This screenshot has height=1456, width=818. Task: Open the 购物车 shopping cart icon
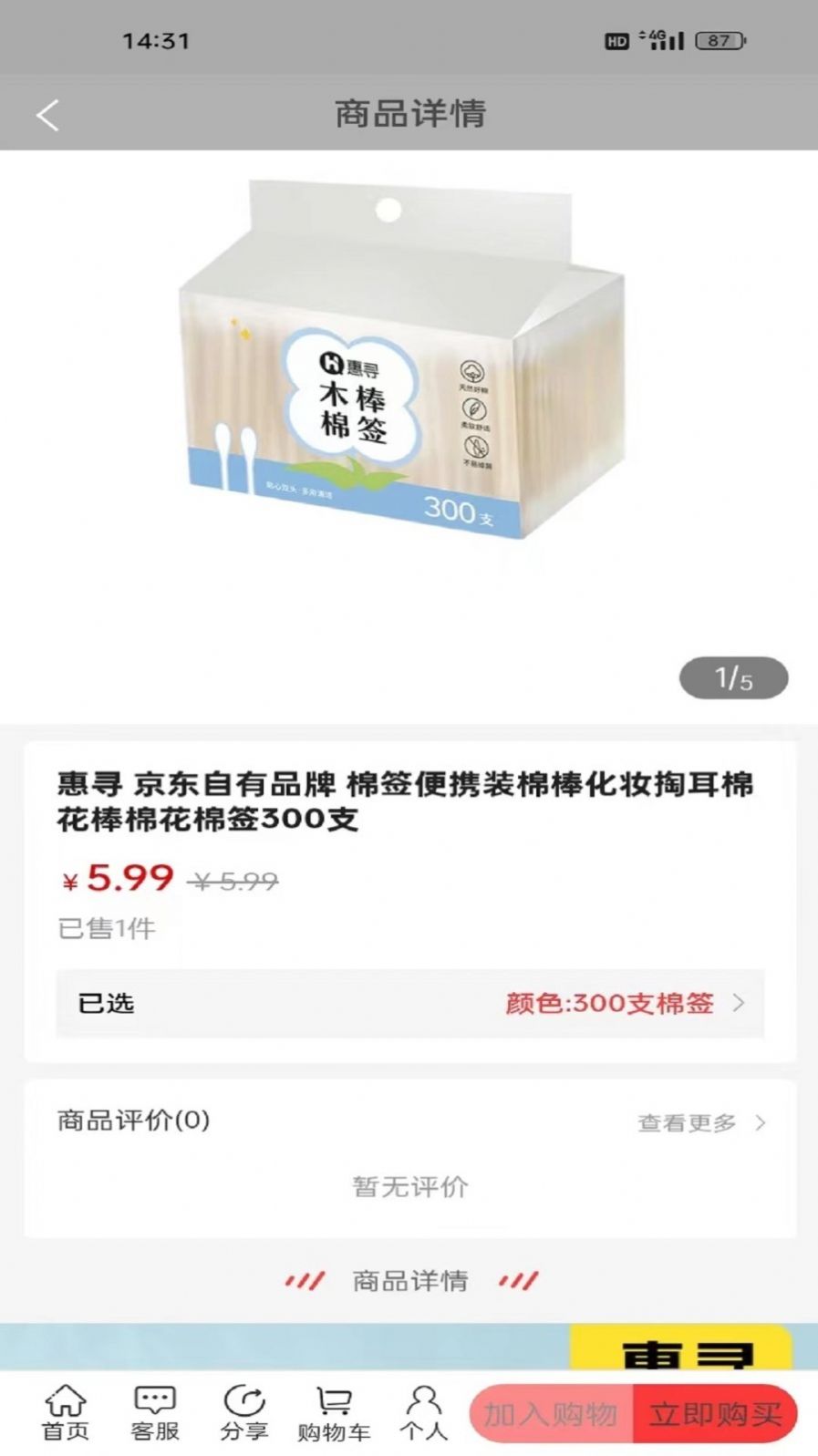click(334, 1409)
